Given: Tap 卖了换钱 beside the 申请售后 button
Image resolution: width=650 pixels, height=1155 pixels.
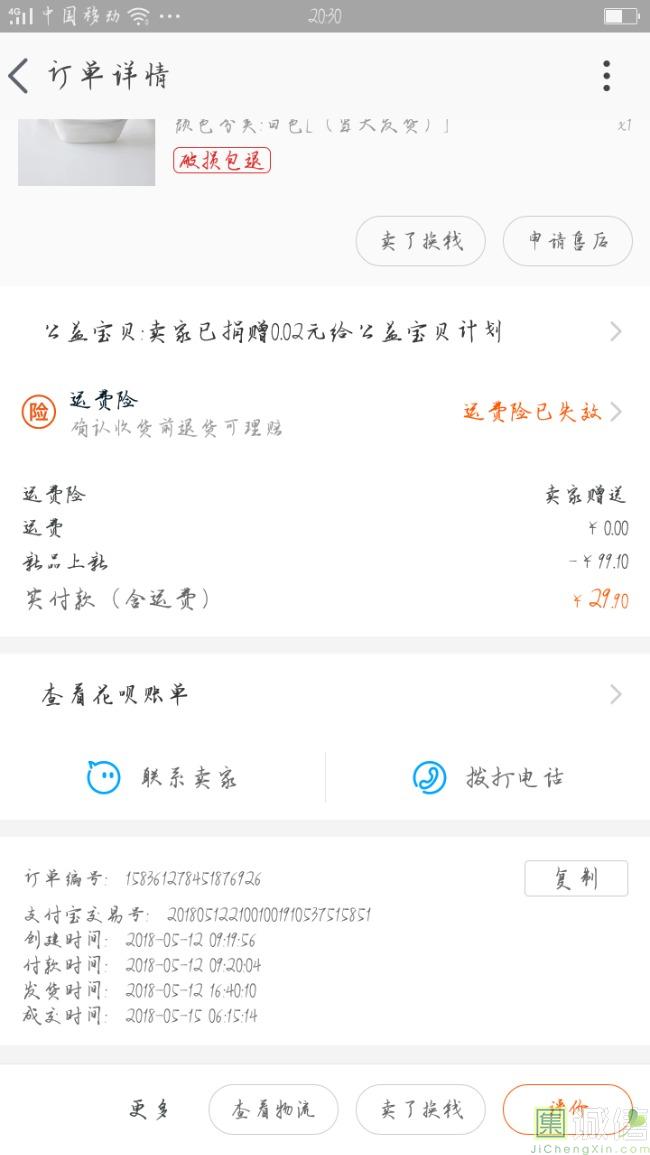Looking at the screenshot, I should 421,241.
